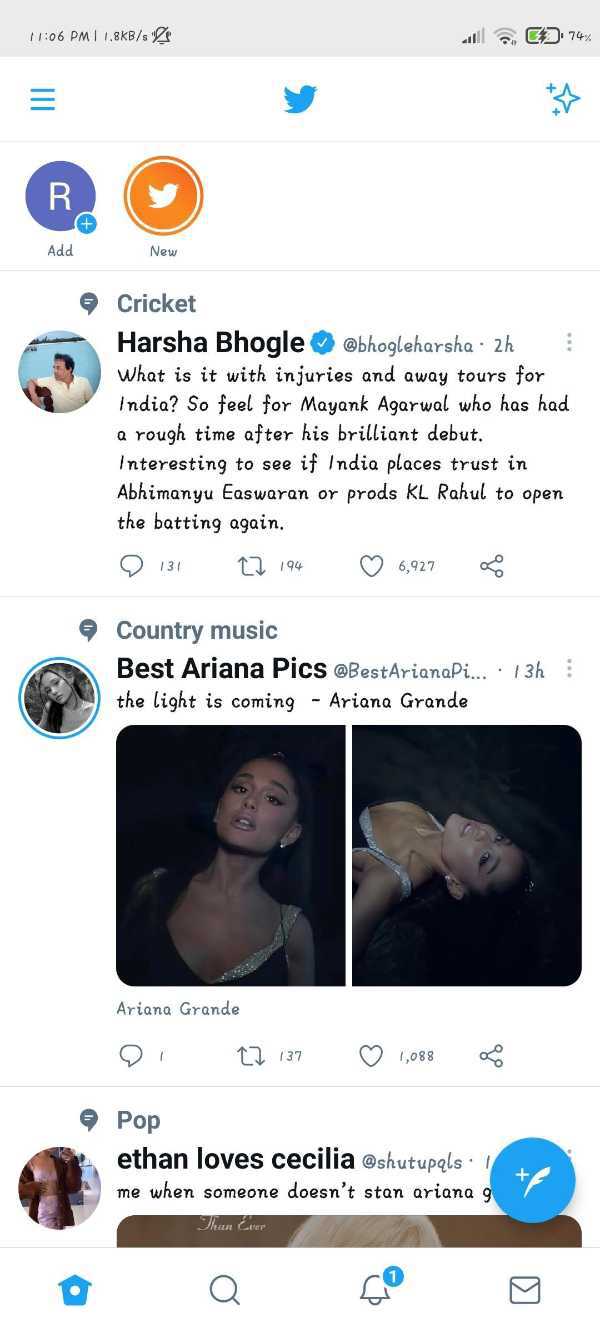The image size is (600, 1333).
Task: Go to the Messages tab
Action: [525, 1290]
